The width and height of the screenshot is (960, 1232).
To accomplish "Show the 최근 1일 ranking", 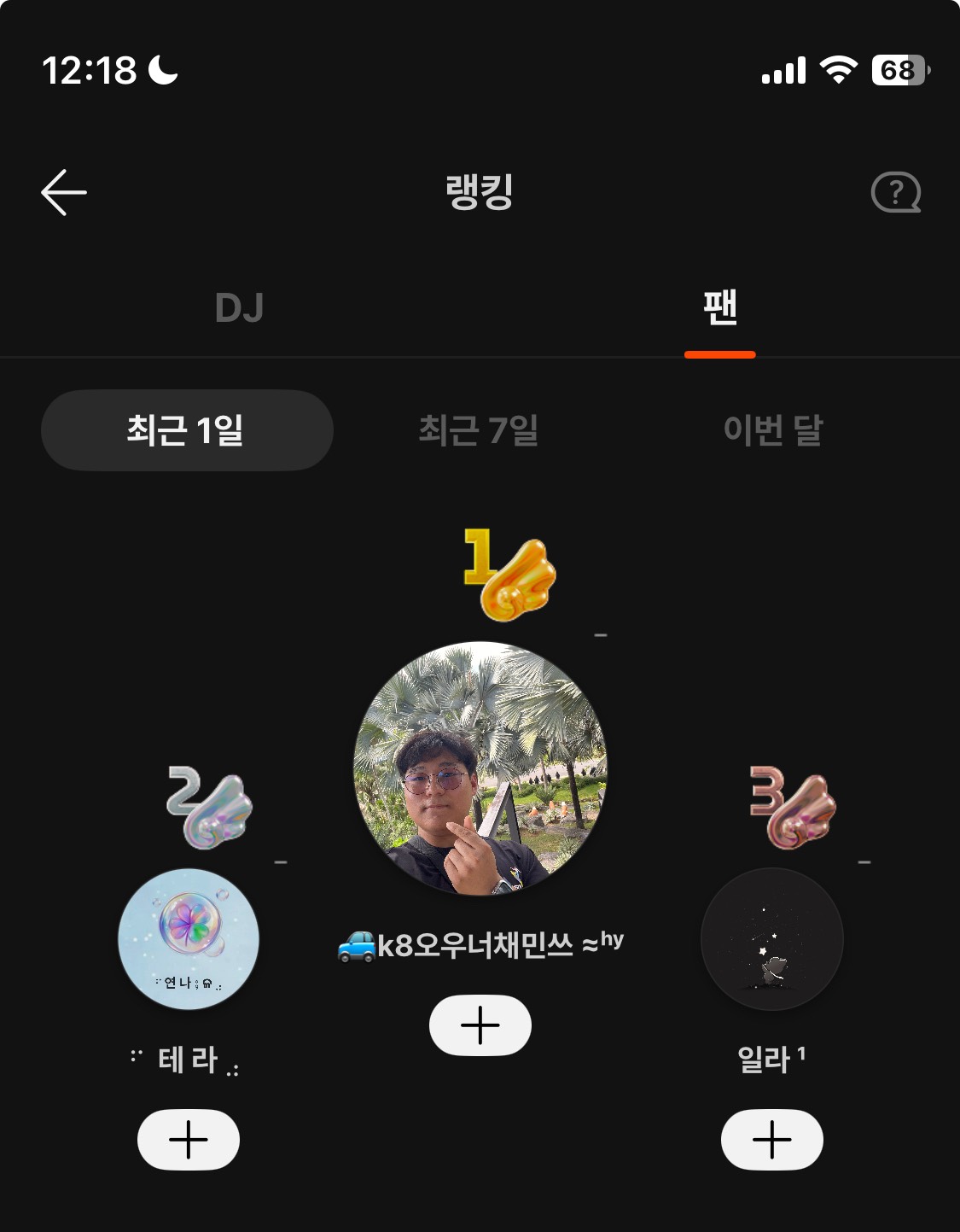I will pyautogui.click(x=187, y=430).
